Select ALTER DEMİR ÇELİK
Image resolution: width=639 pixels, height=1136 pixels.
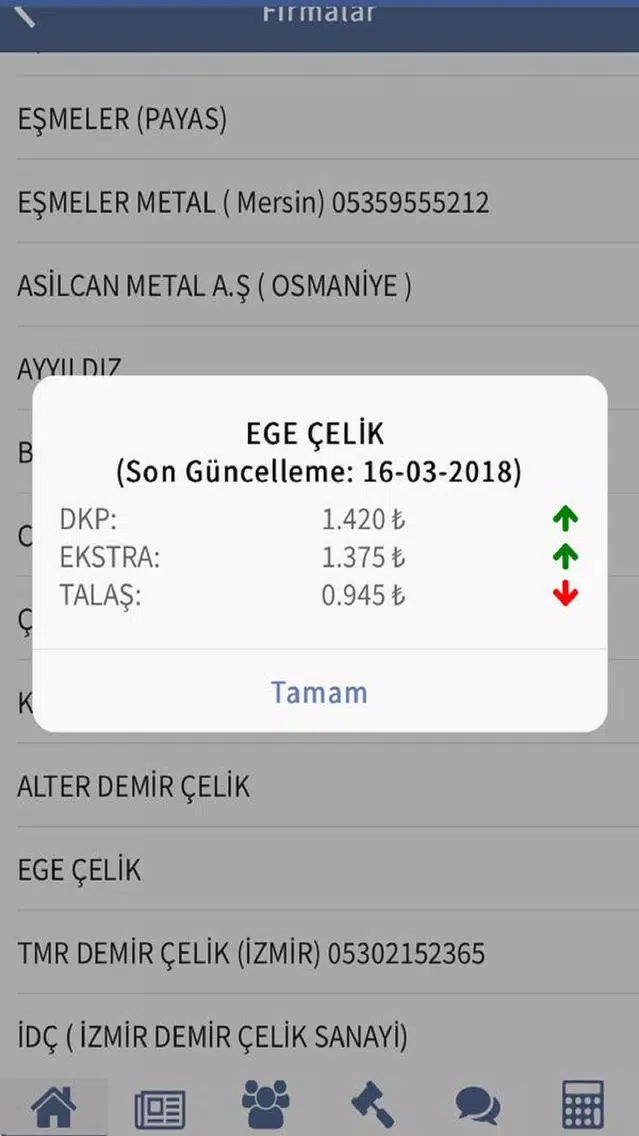(320, 785)
